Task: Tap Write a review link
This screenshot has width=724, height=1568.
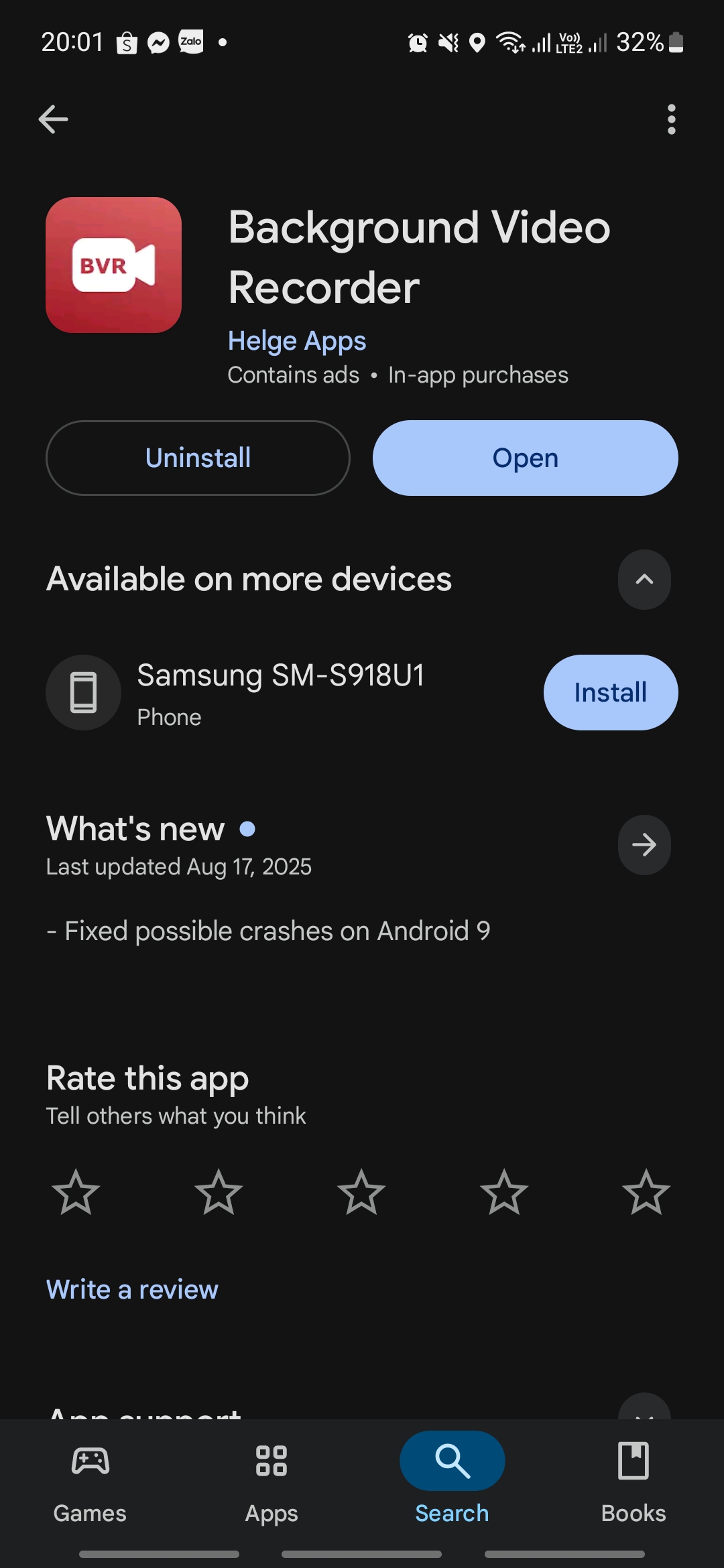Action: (x=132, y=1289)
